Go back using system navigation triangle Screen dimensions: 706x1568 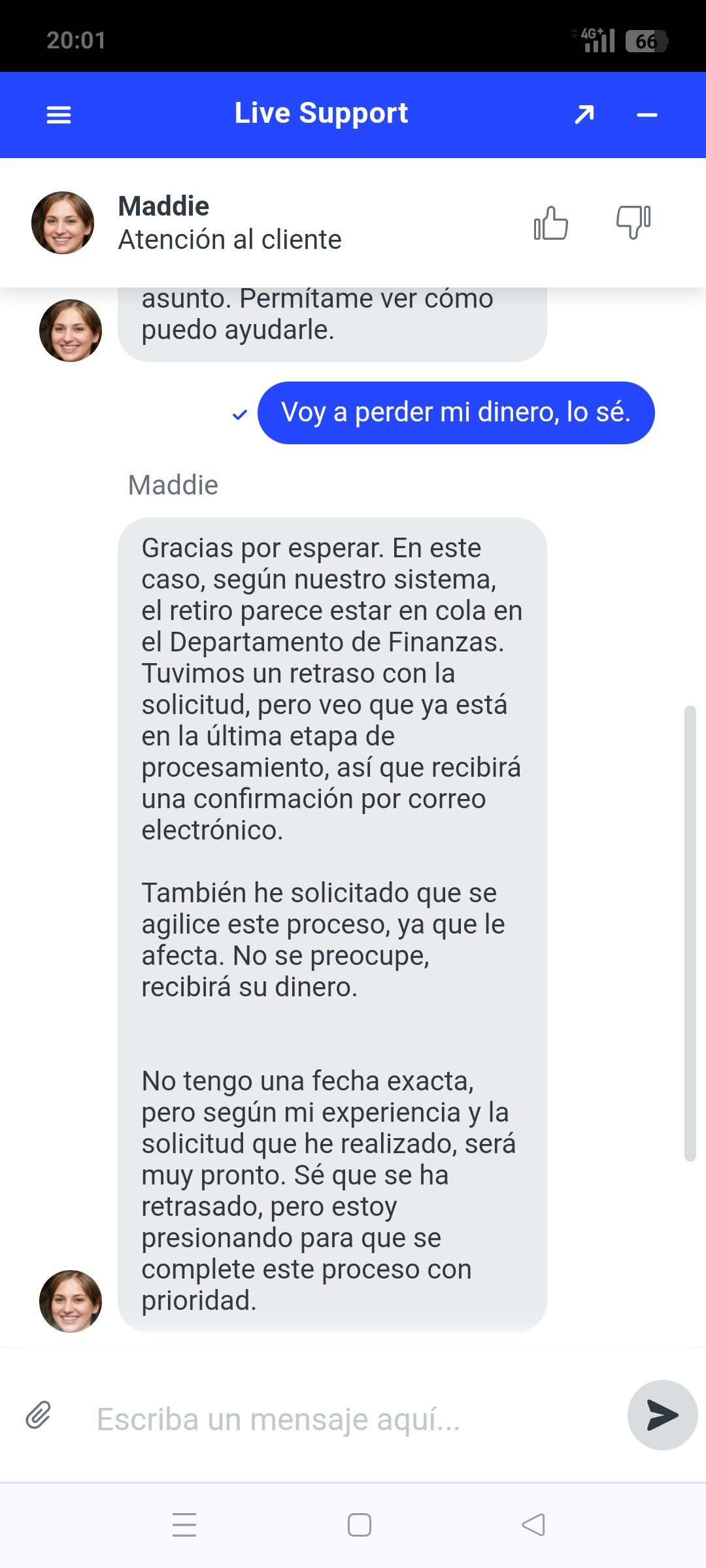click(533, 1525)
